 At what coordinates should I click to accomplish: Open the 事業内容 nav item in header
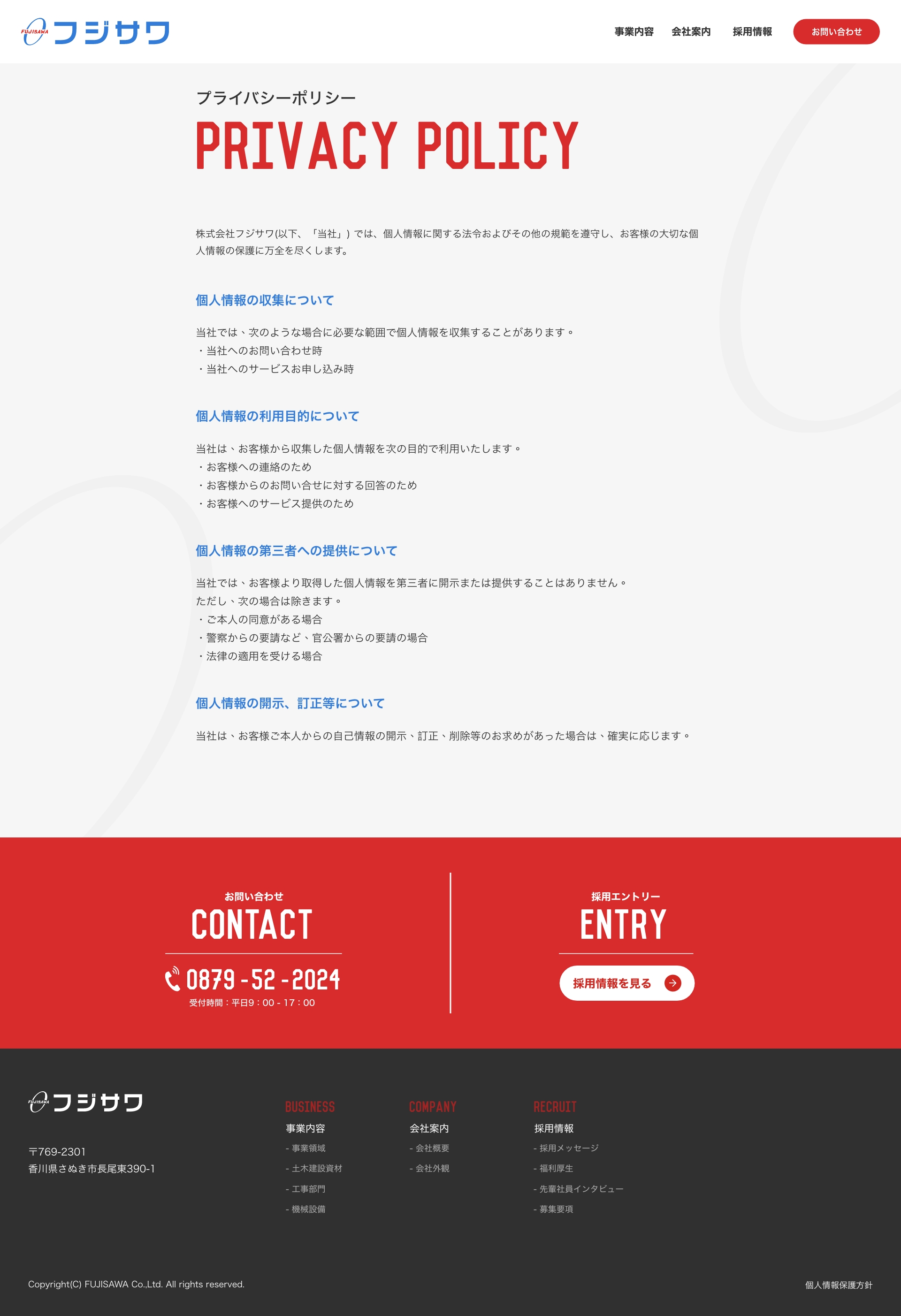click(x=634, y=32)
